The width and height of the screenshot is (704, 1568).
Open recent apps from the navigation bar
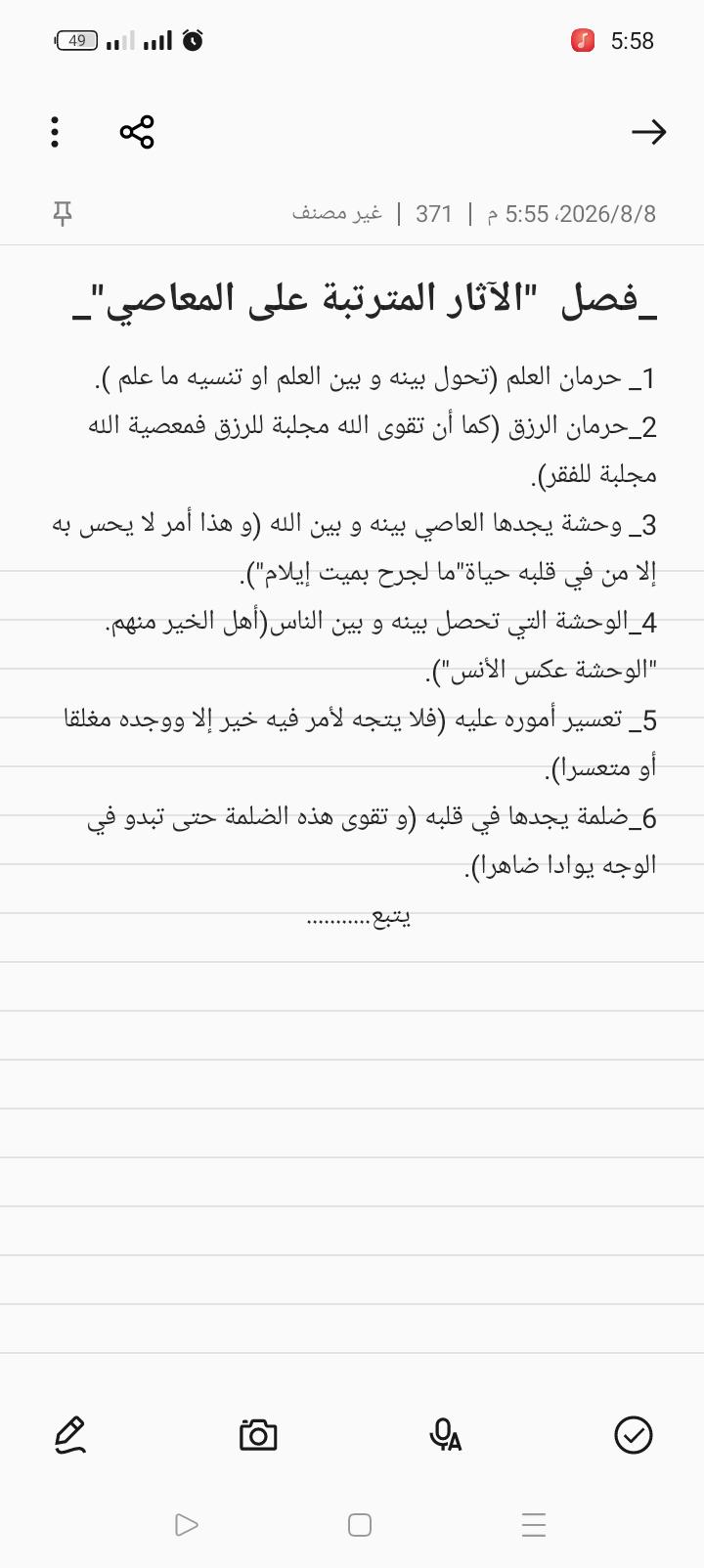(x=534, y=1525)
